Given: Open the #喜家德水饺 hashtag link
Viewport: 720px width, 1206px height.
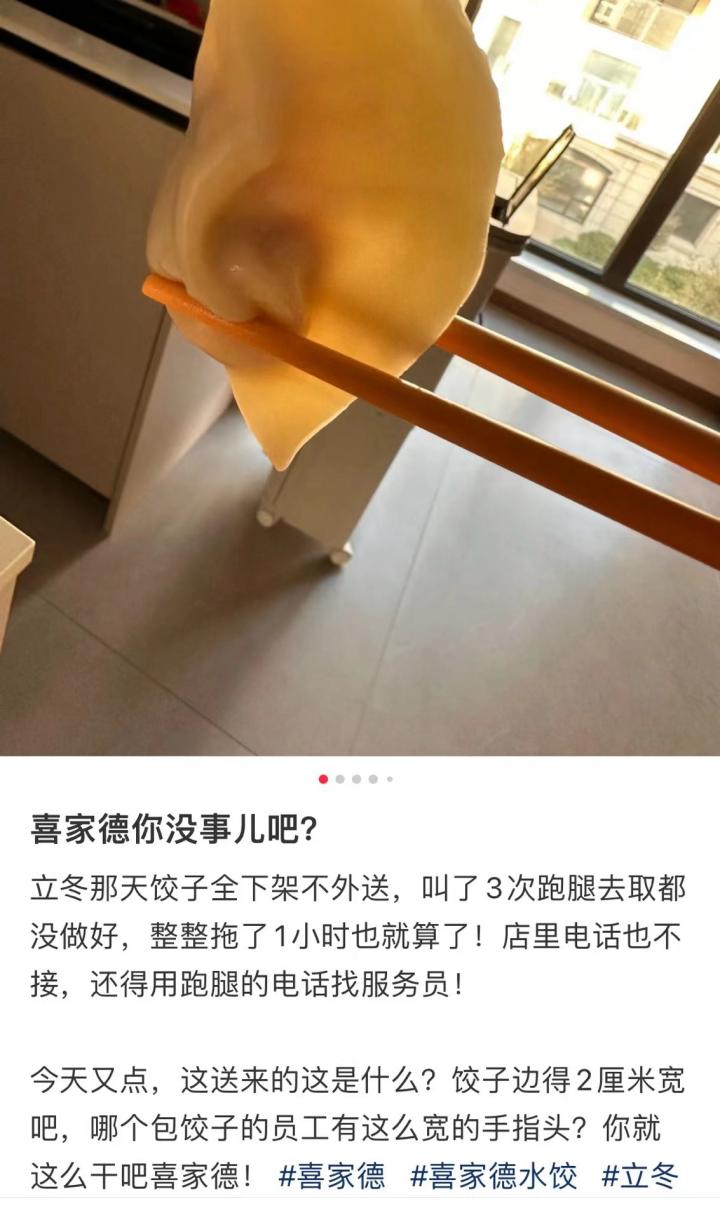Looking at the screenshot, I should [x=494, y=1175].
